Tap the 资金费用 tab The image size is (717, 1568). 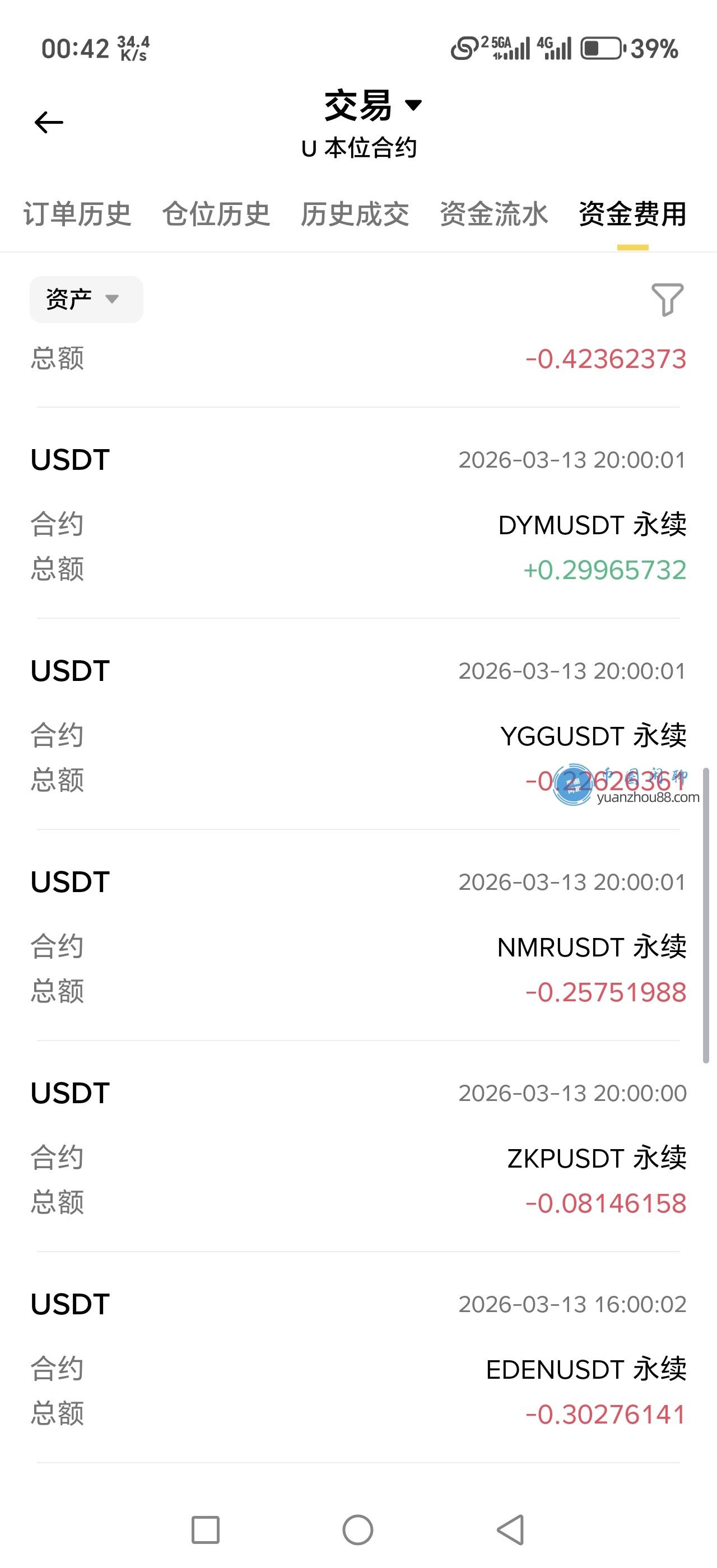tap(632, 214)
